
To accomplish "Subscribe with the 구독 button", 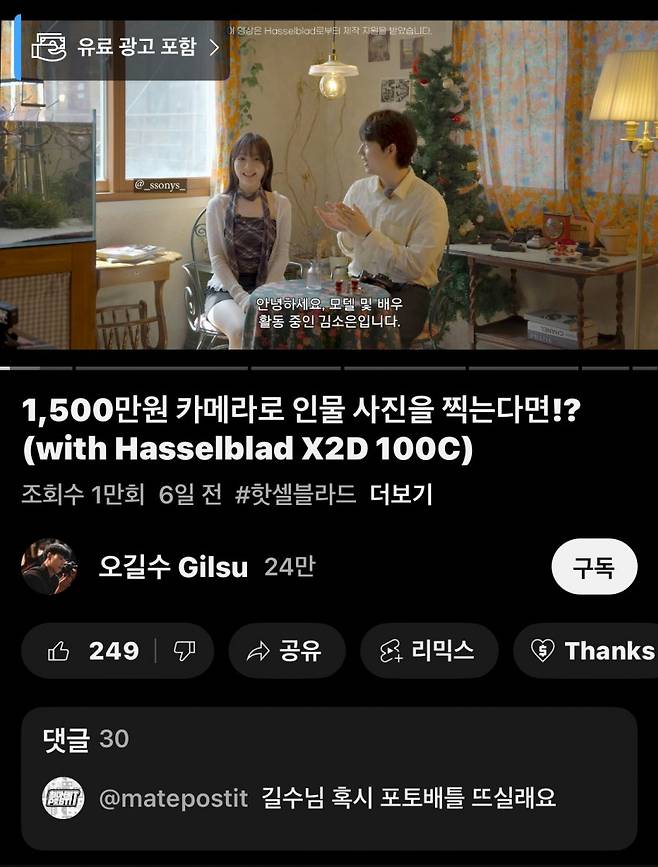I will (594, 567).
